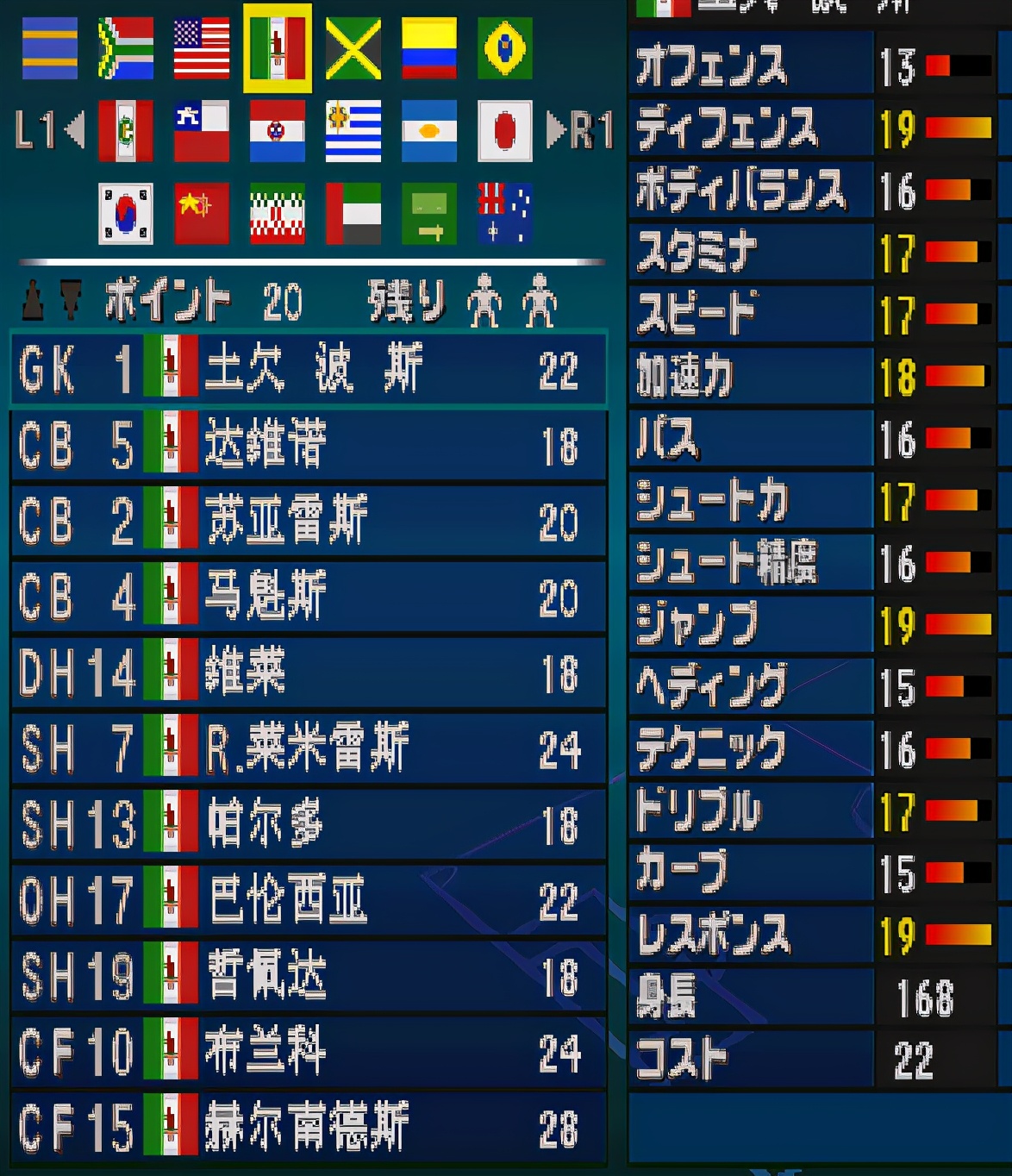The height and width of the screenshot is (1176, 1012).
Task: Pick CF number 15 player costing 28
Action: tap(308, 1127)
